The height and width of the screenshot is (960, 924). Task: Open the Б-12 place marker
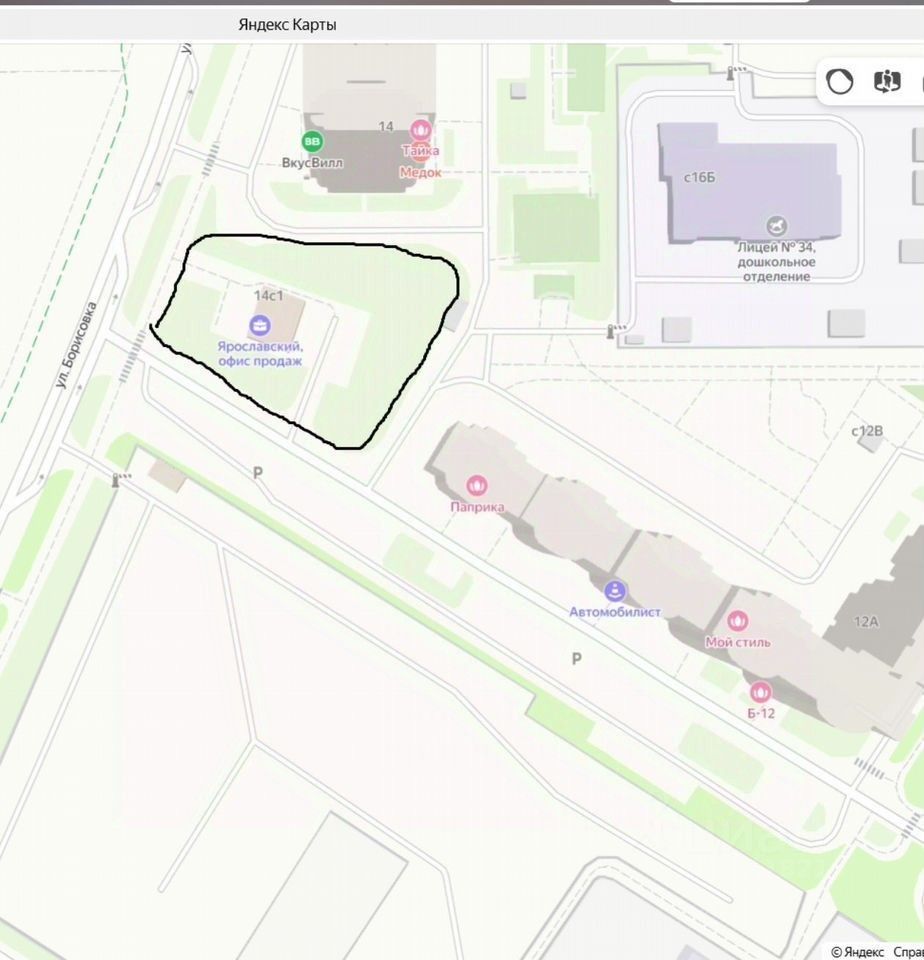pyautogui.click(x=761, y=692)
